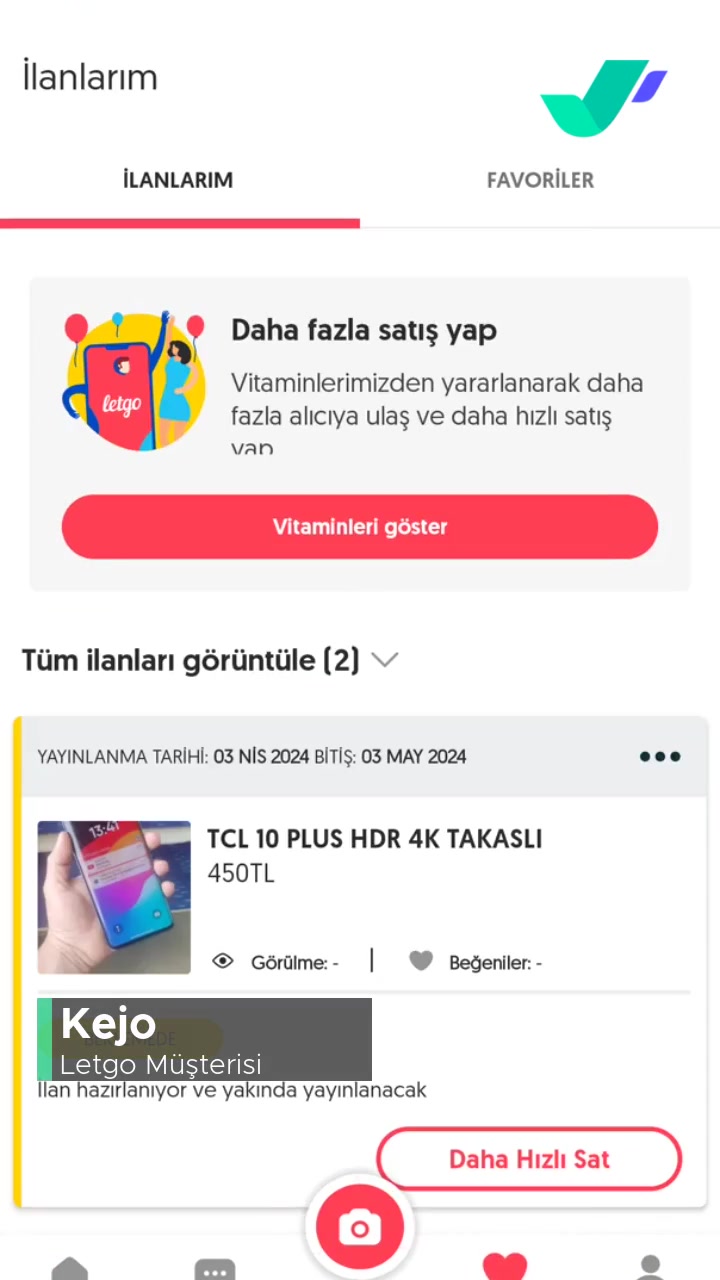Viewport: 720px width, 1280px height.
Task: Switch to the FAVORİLER tab
Action: pyautogui.click(x=540, y=180)
